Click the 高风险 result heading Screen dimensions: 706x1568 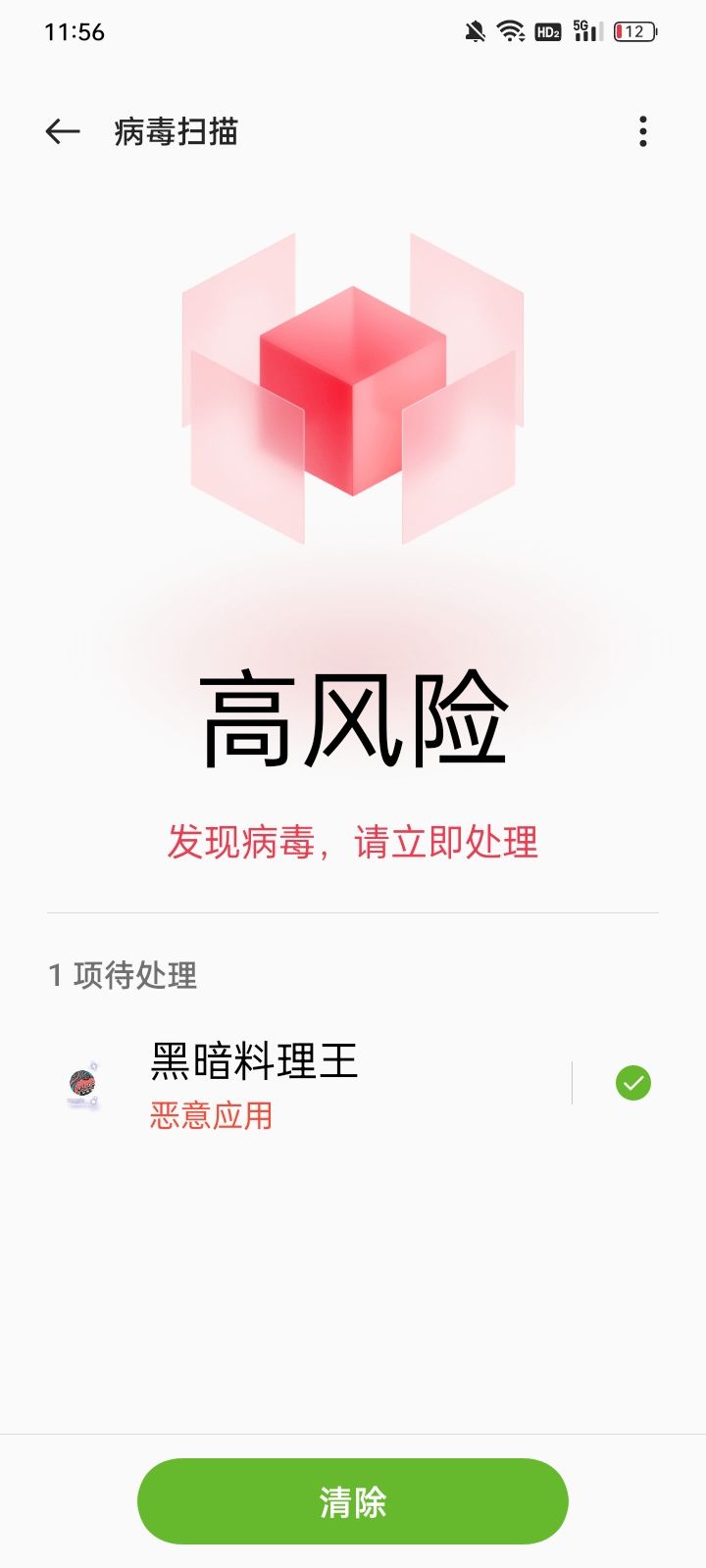coord(353,717)
